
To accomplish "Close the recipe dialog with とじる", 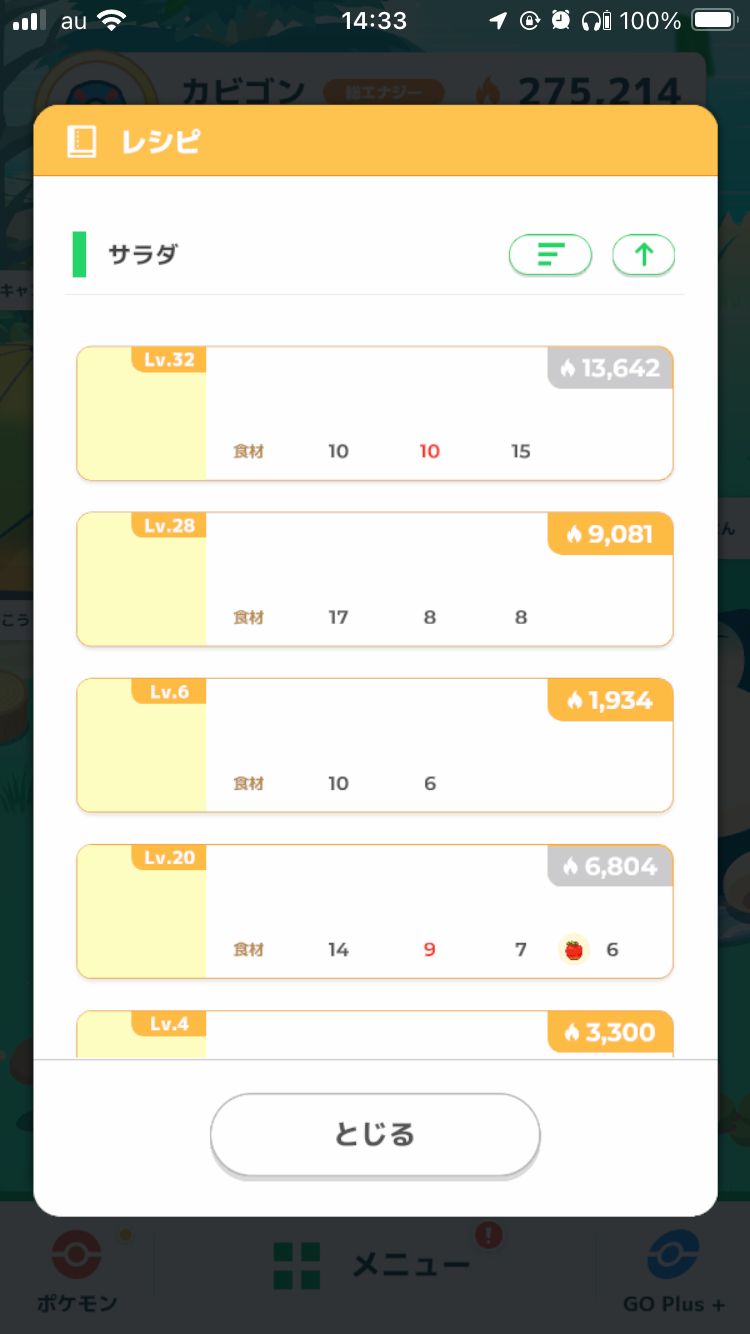I will (375, 1134).
